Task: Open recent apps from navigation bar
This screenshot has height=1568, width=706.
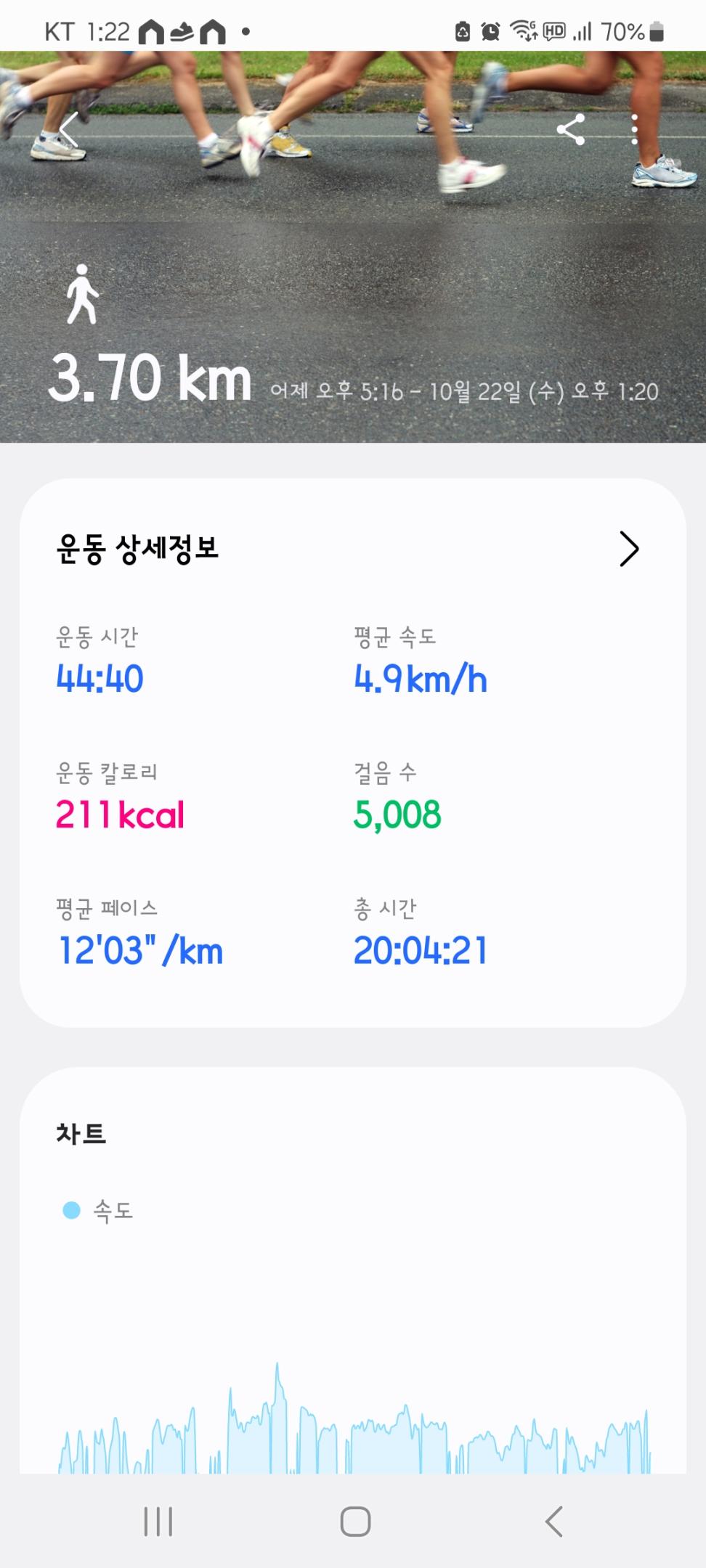Action: click(x=158, y=1522)
